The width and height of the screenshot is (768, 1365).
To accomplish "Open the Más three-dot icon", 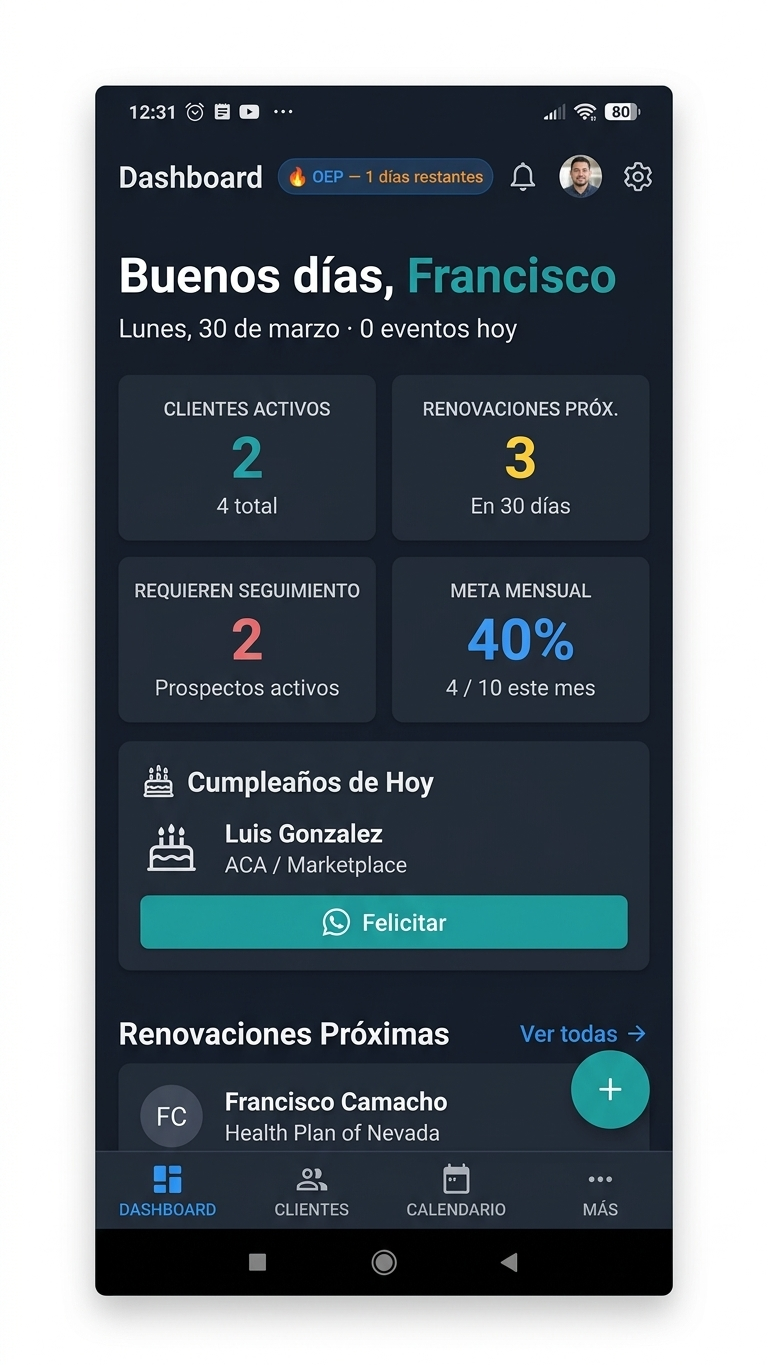I will click(x=600, y=1178).
